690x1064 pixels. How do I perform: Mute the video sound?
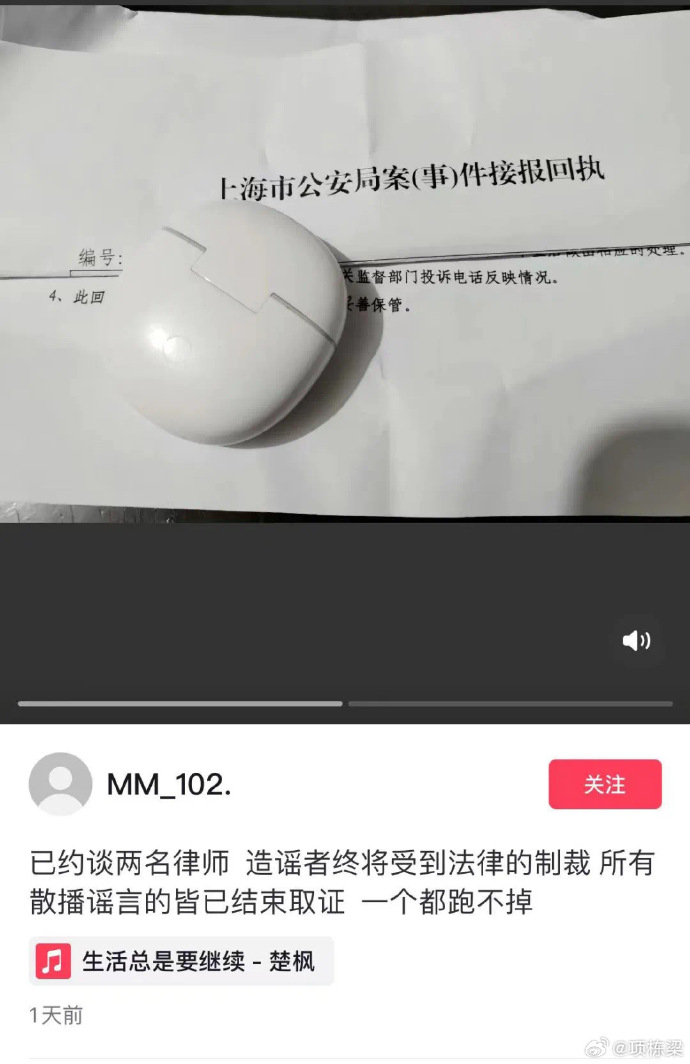click(x=636, y=640)
